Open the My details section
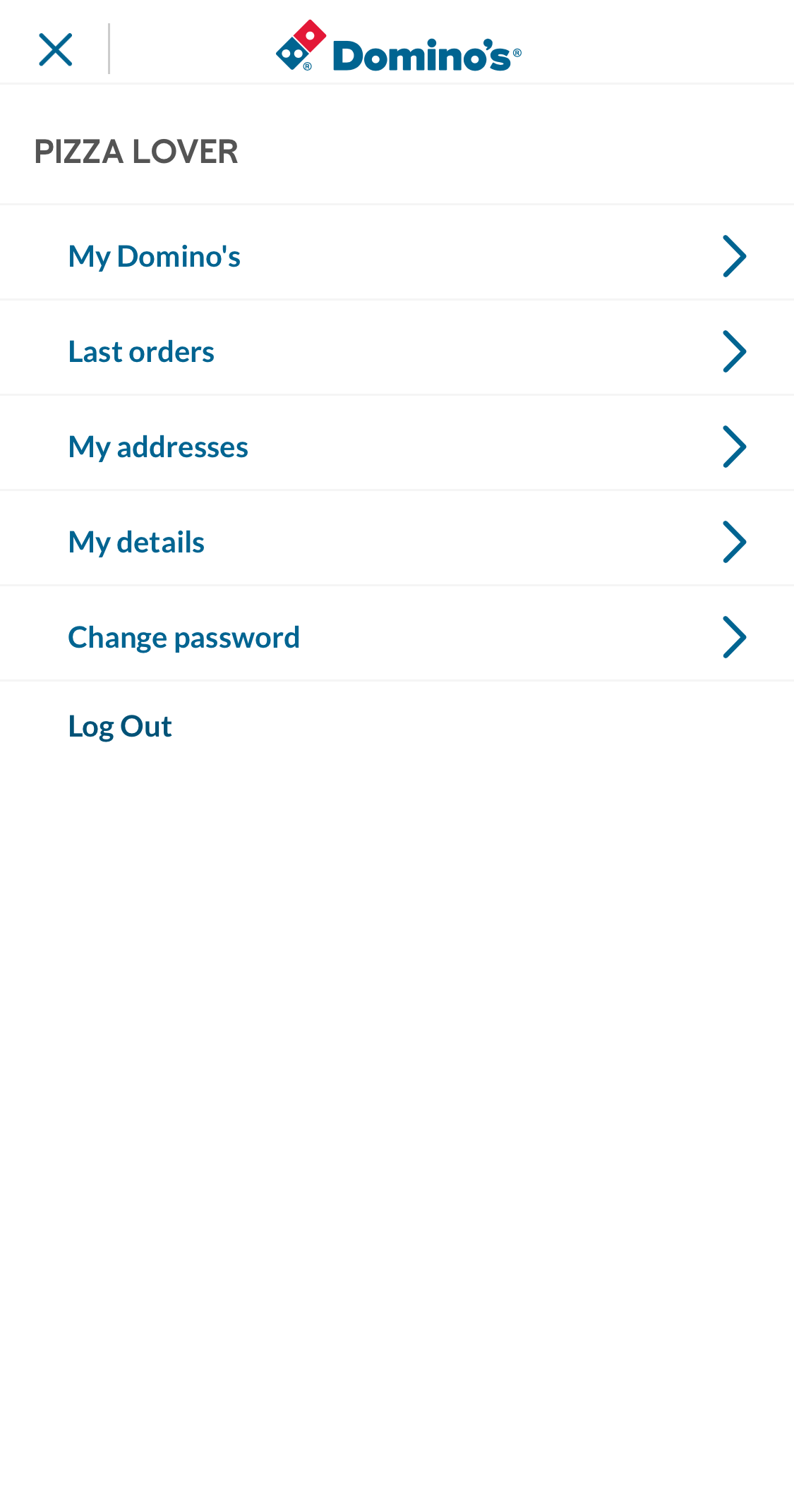 (136, 541)
